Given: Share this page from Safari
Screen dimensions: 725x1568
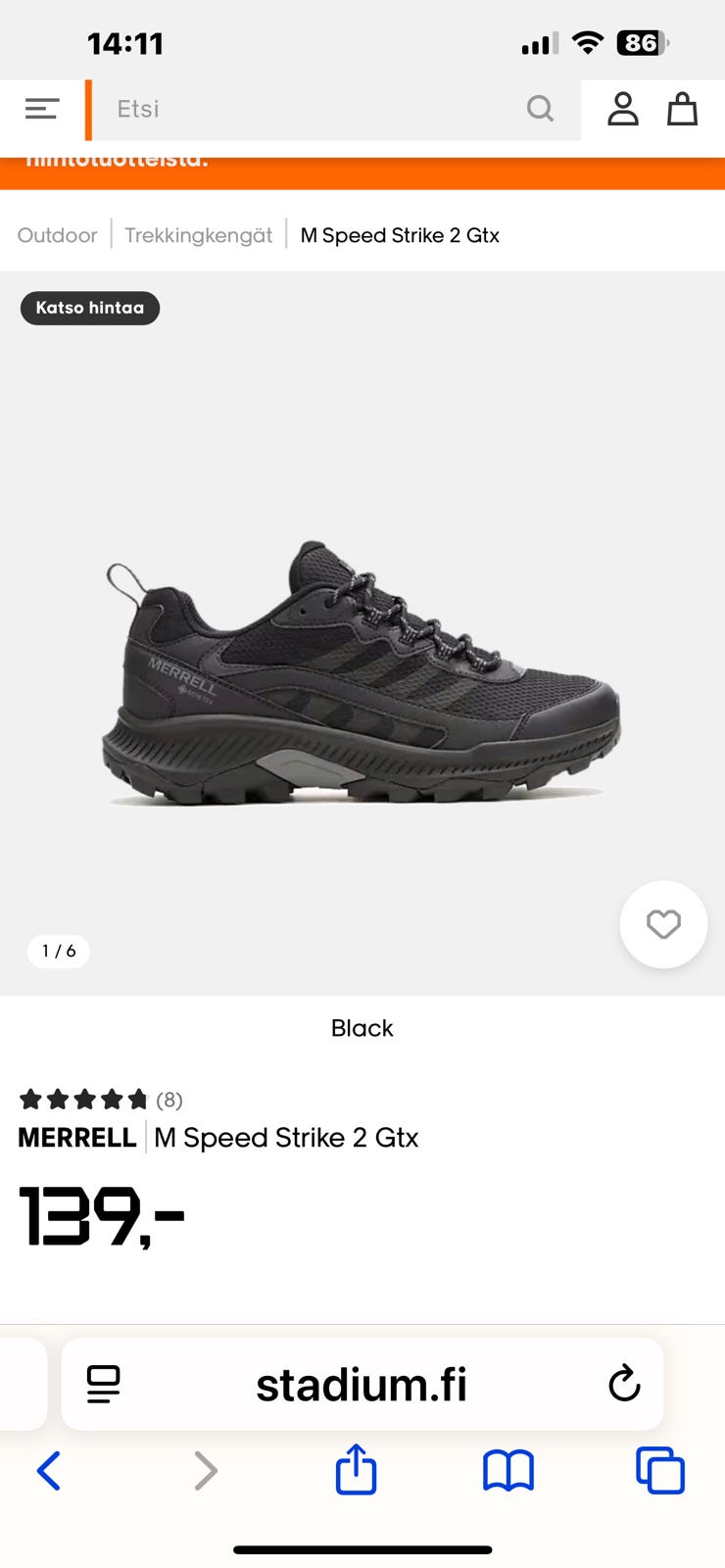Looking at the screenshot, I should (356, 1470).
